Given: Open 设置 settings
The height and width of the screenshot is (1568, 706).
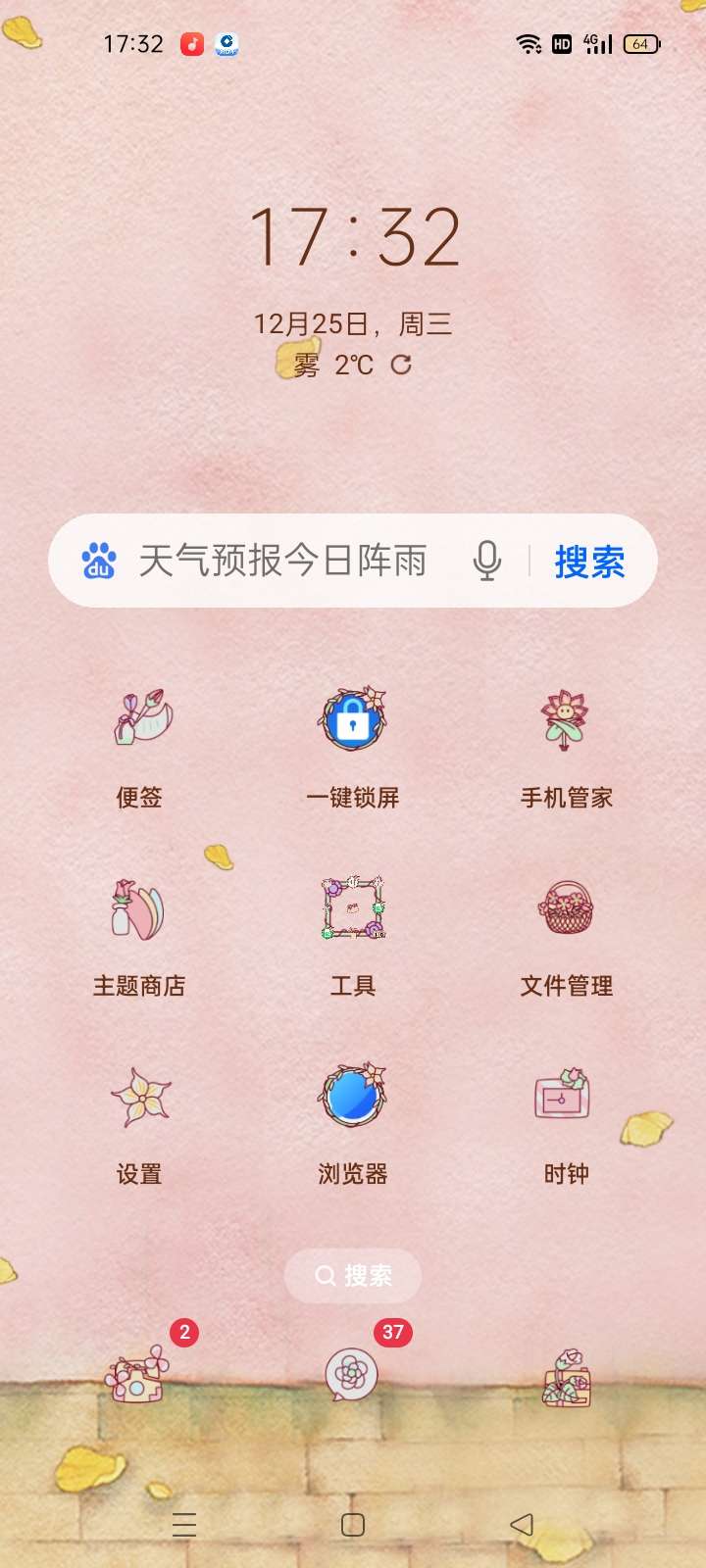Looking at the screenshot, I should click(139, 1098).
